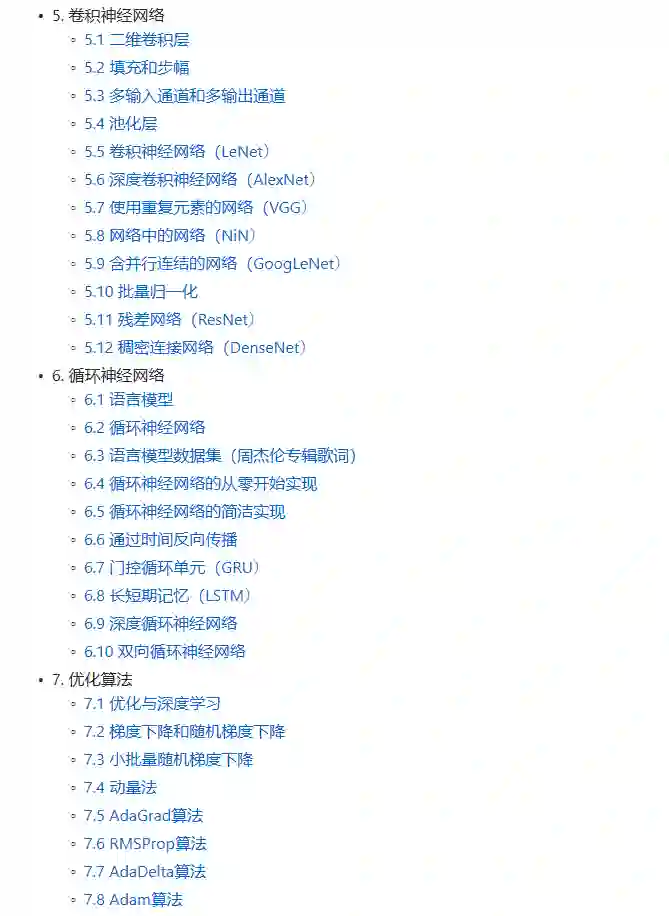Open section 5.2 填充和步幅
Viewport: 669px width, 916px height.
pos(136,68)
